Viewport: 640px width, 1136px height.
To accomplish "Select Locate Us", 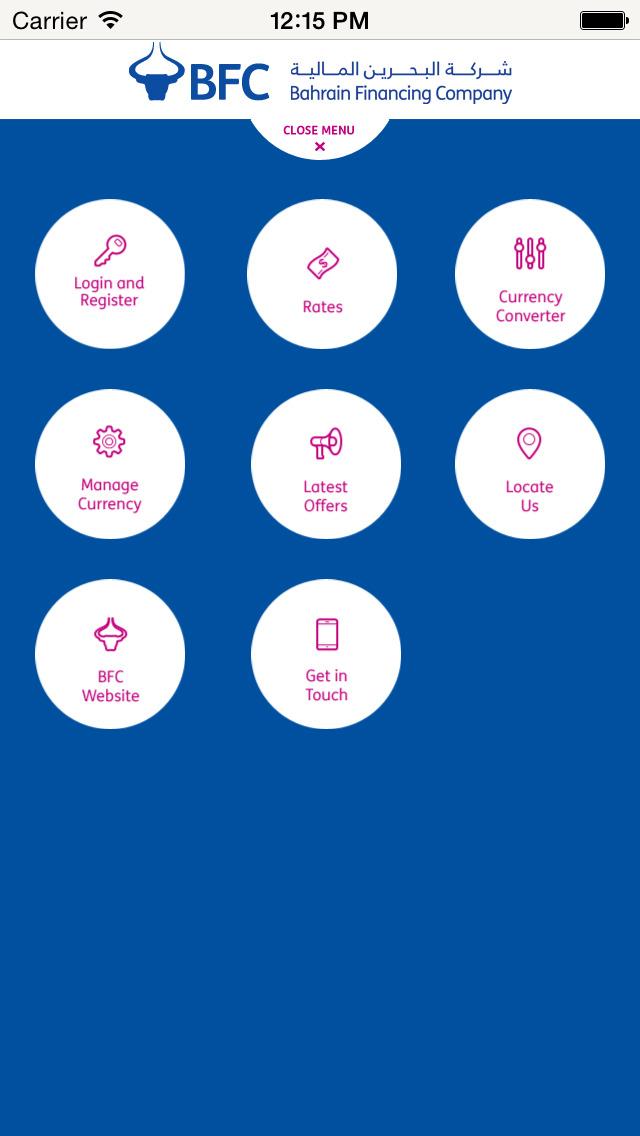I will click(530, 464).
